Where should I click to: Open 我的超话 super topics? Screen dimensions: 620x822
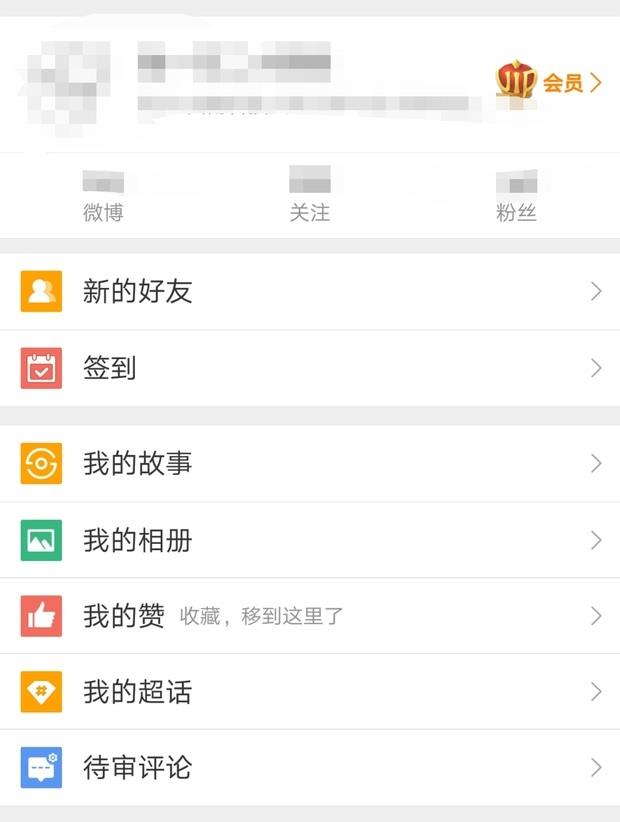tap(310, 692)
